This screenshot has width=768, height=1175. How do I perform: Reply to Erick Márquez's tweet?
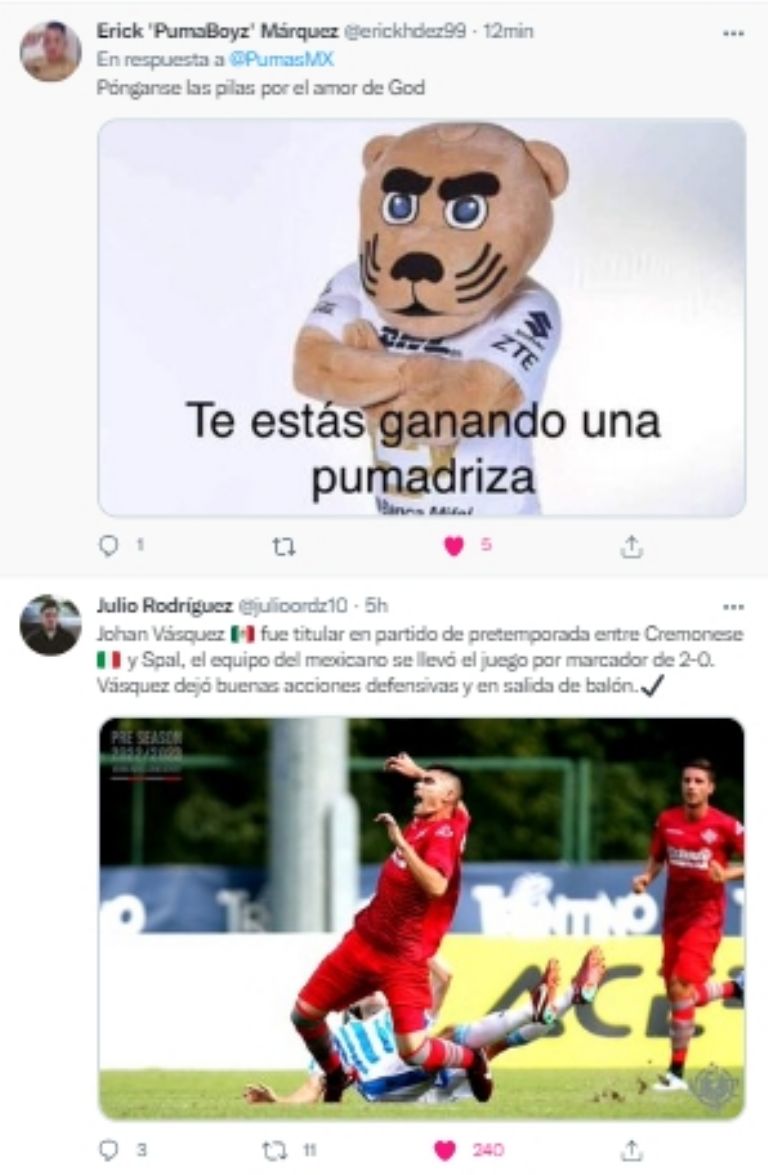point(110,546)
